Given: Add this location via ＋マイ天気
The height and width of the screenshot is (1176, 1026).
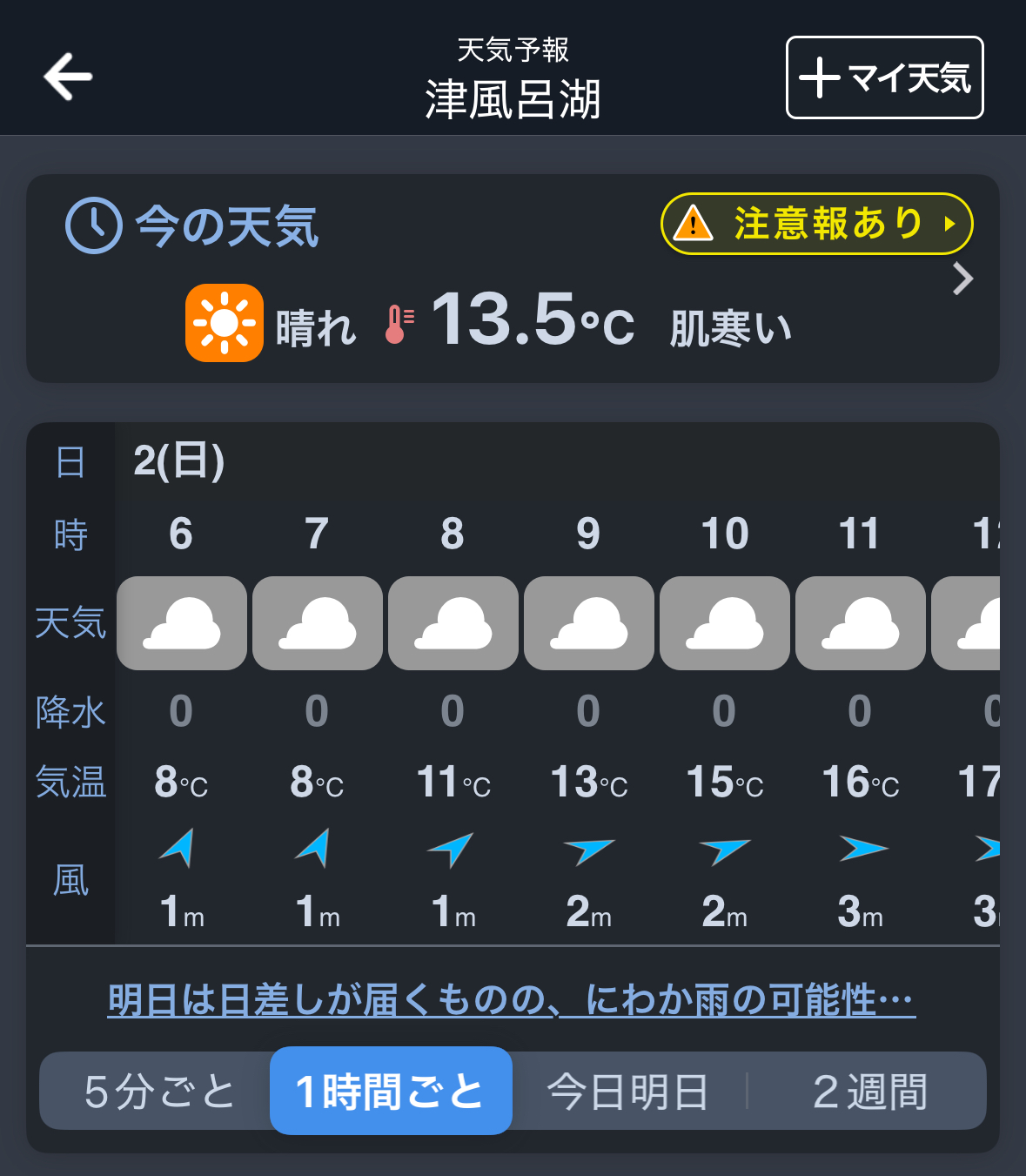Looking at the screenshot, I should point(884,77).
